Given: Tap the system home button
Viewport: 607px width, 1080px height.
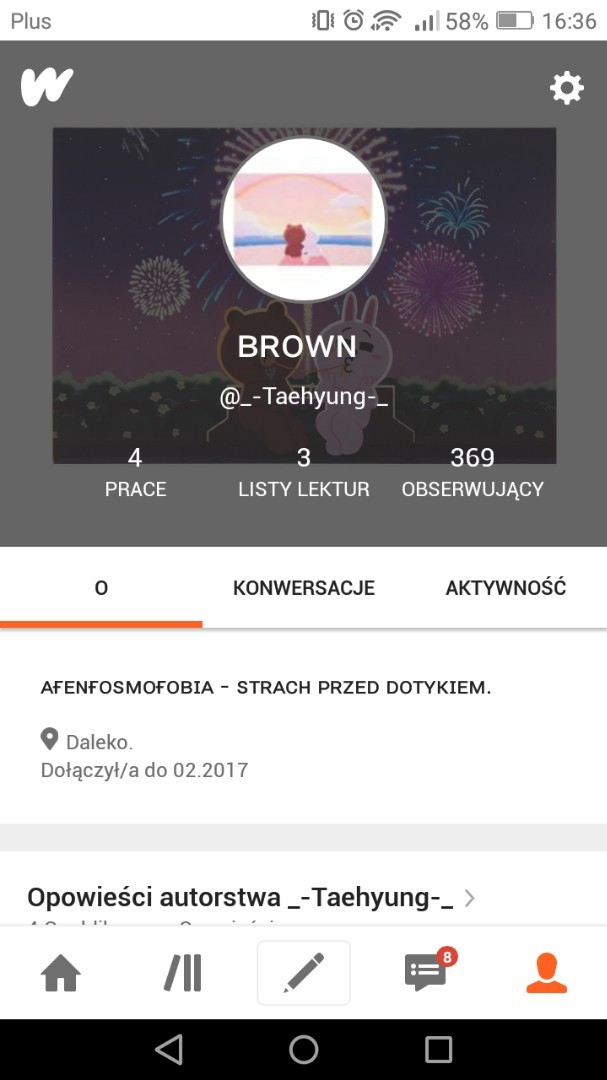Looking at the screenshot, I should point(304,1049).
